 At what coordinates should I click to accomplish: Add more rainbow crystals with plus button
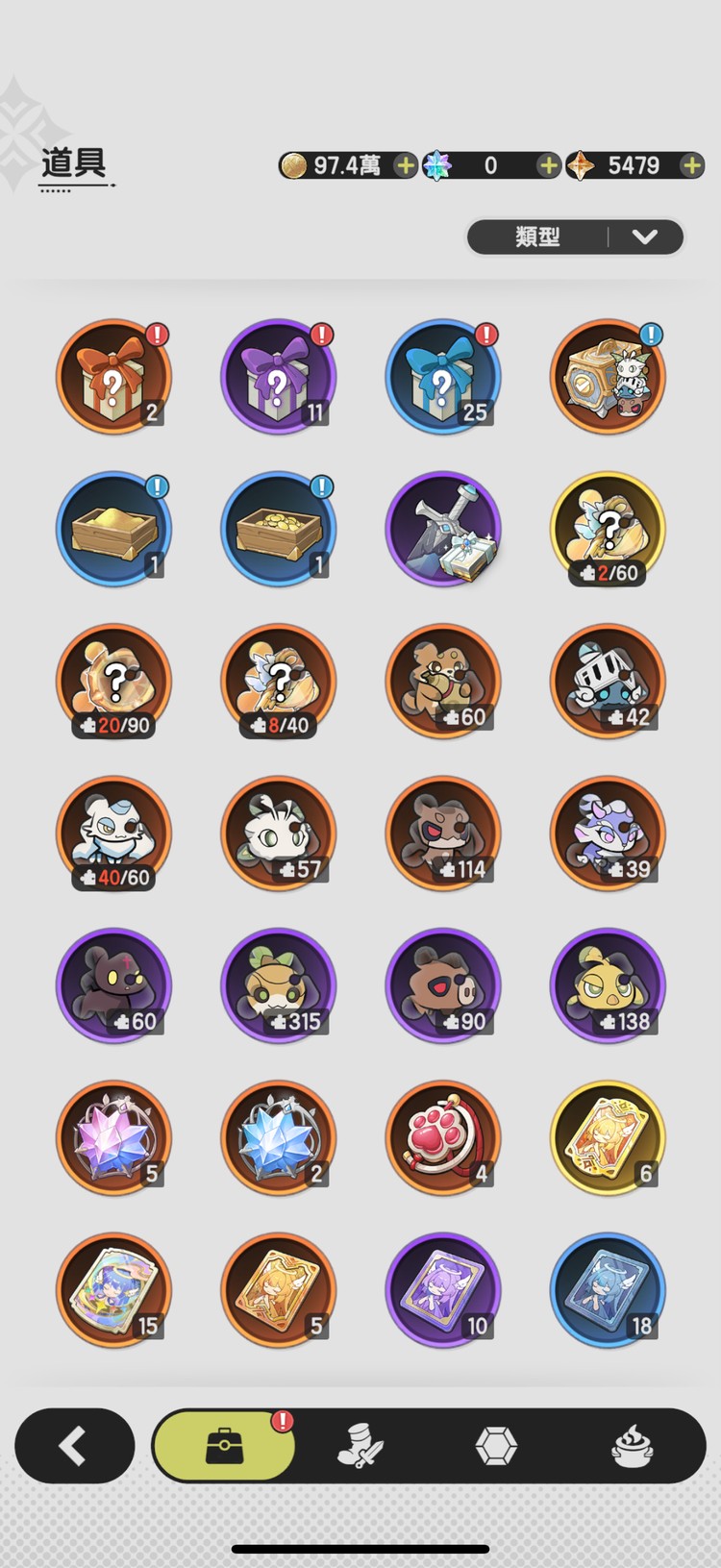pos(548,165)
